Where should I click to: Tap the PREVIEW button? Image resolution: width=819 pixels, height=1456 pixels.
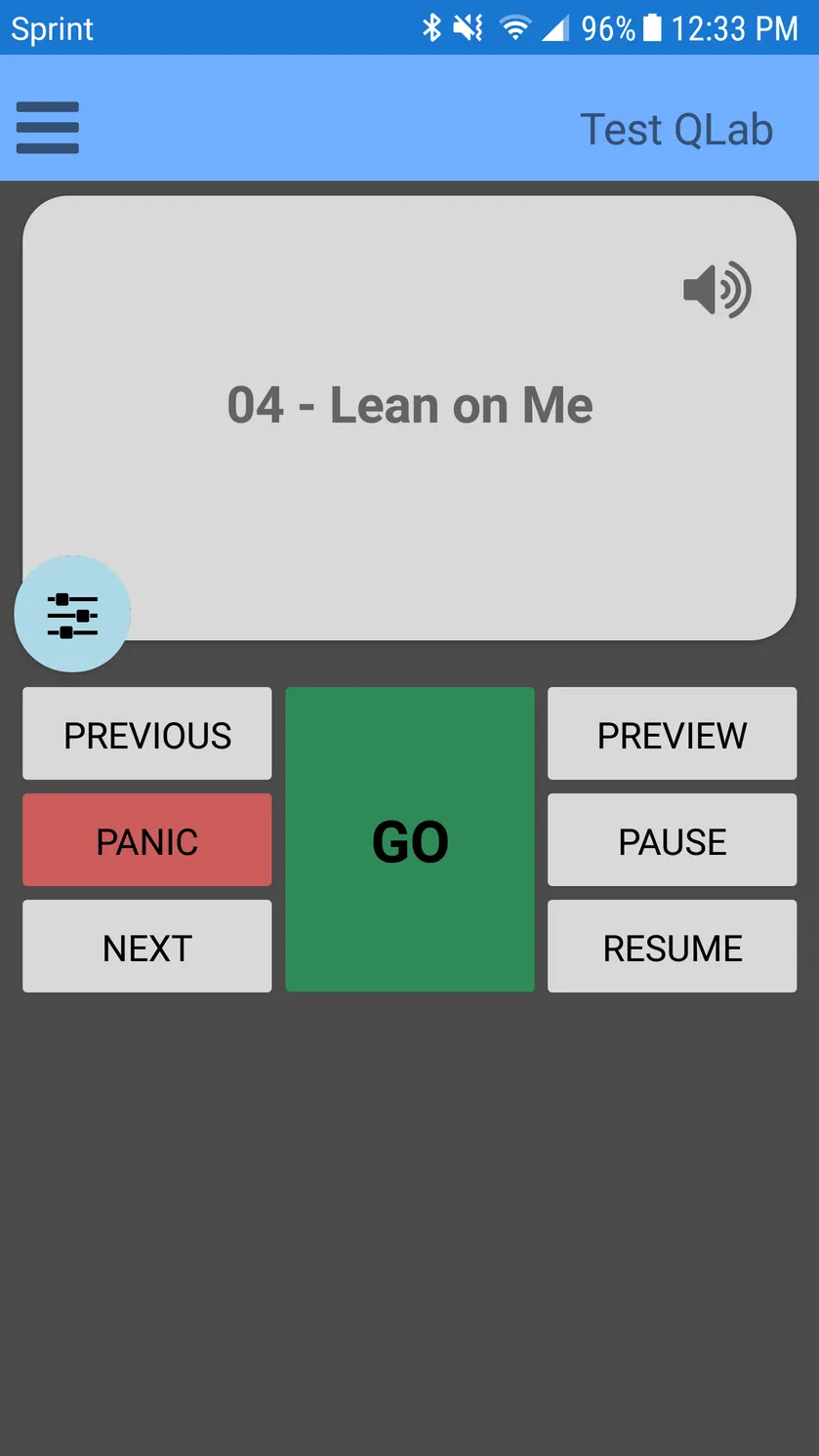pyautogui.click(x=673, y=734)
